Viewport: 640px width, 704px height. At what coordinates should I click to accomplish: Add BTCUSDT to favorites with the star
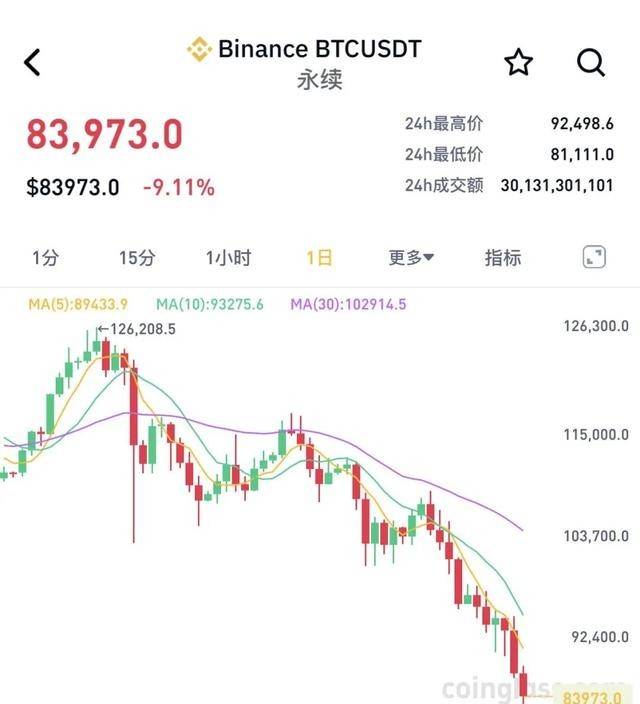coord(518,63)
